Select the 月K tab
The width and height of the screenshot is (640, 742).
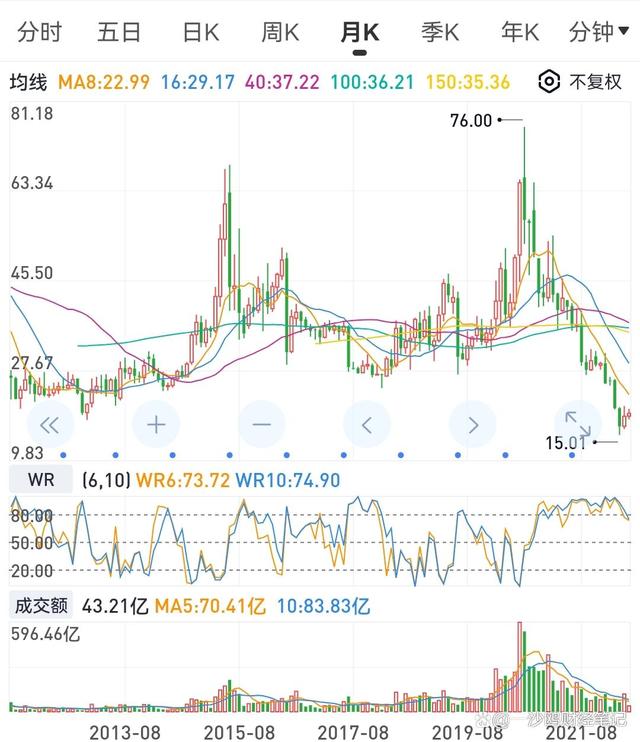point(360,32)
